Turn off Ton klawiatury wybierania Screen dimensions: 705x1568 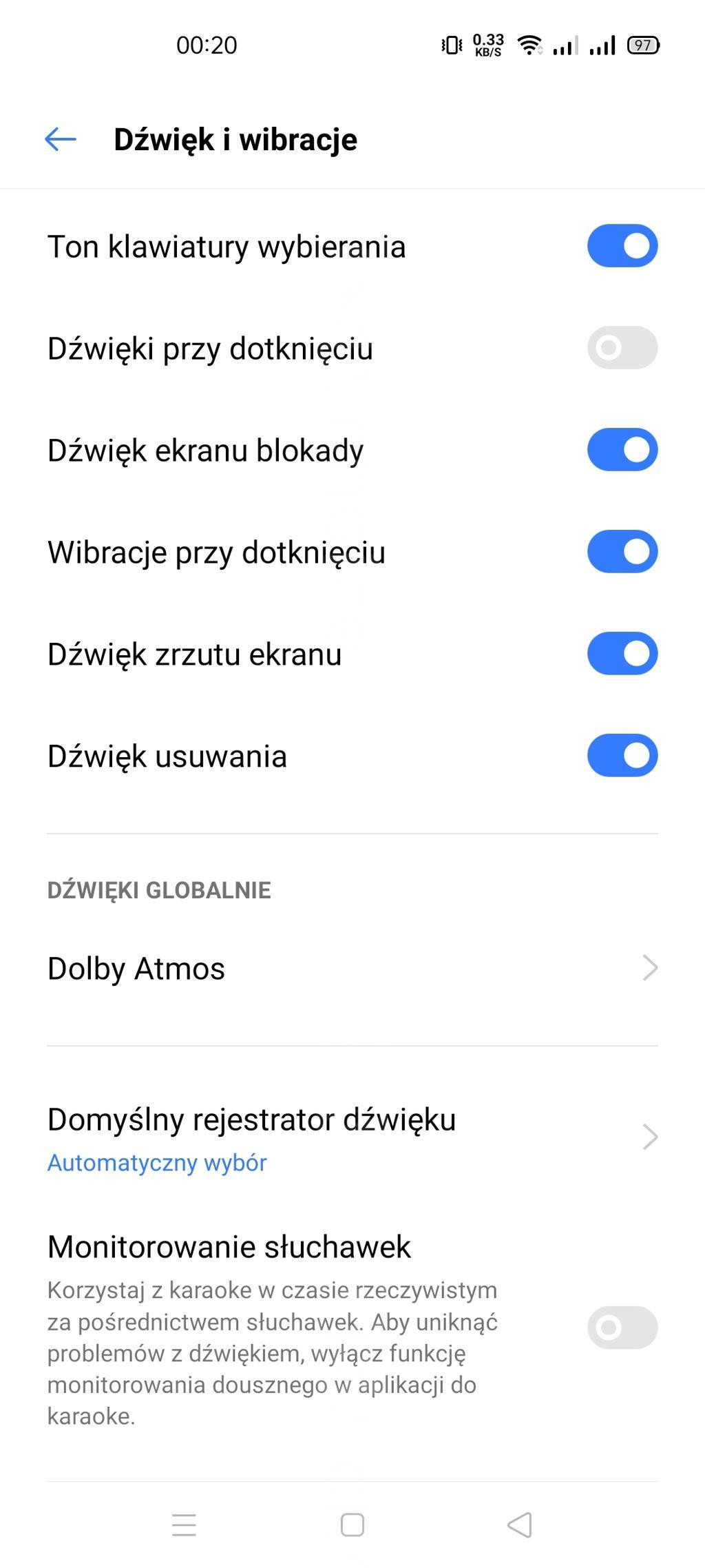(x=622, y=246)
